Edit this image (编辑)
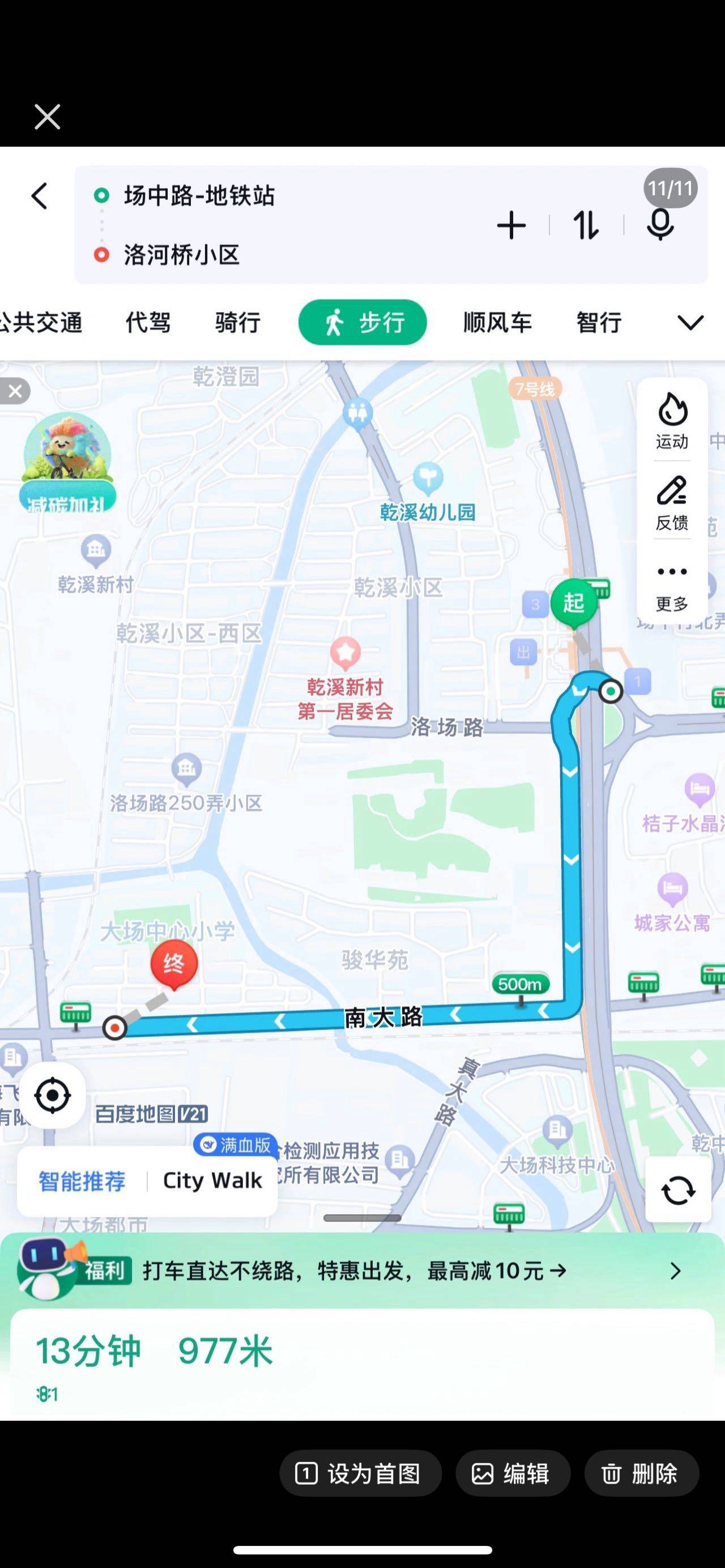The height and width of the screenshot is (1568, 725). [513, 1473]
